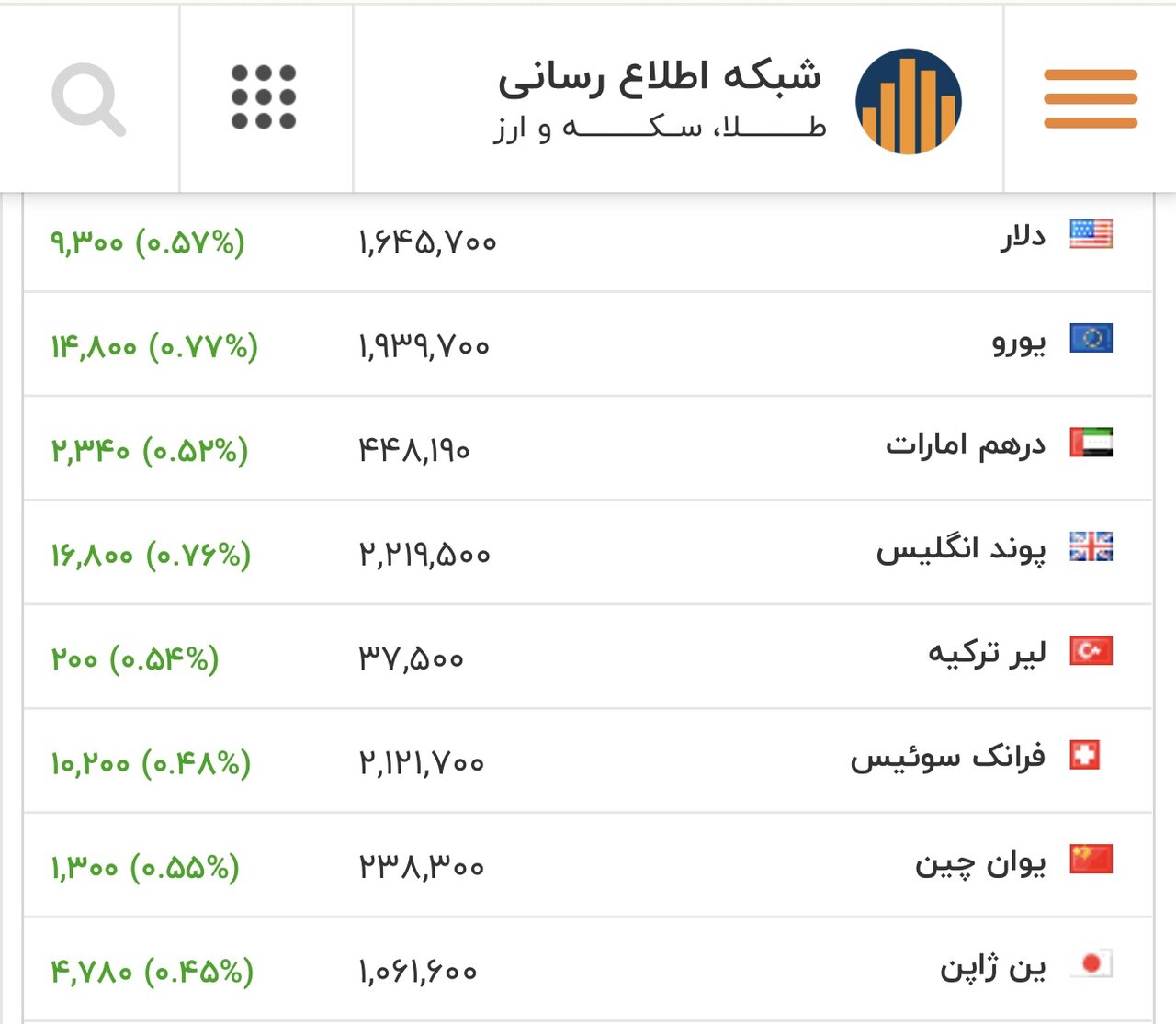Open the hamburger menu
Viewport: 1176px width, 1024px height.
coord(1091,98)
